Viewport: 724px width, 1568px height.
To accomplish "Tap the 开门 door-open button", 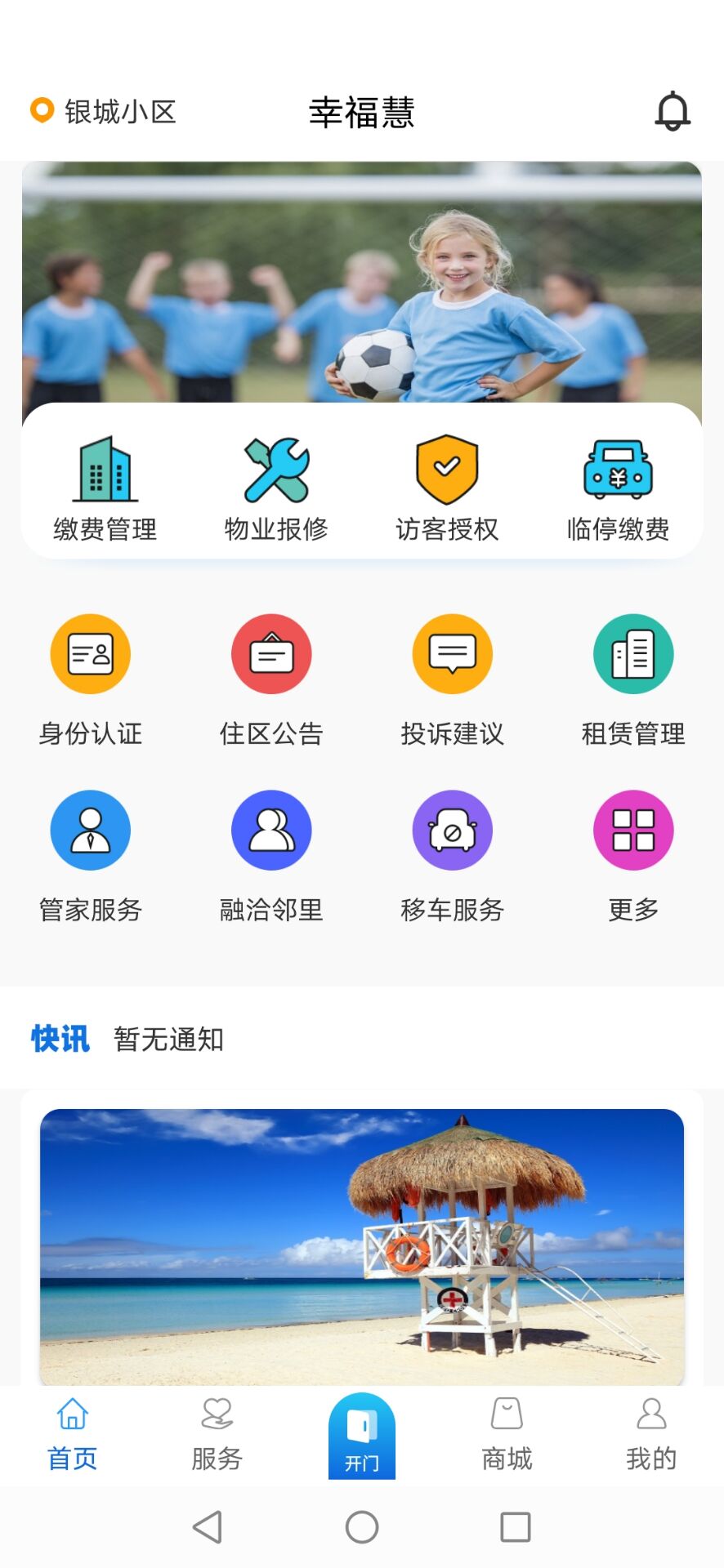I will coord(362,1436).
